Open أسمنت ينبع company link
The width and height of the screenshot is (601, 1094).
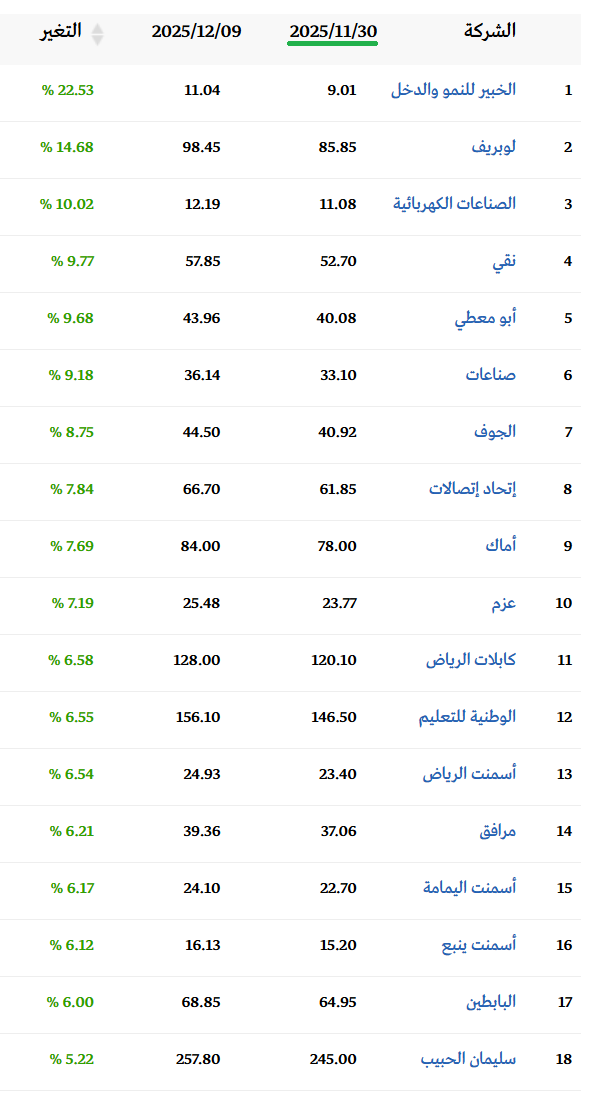pos(474,945)
